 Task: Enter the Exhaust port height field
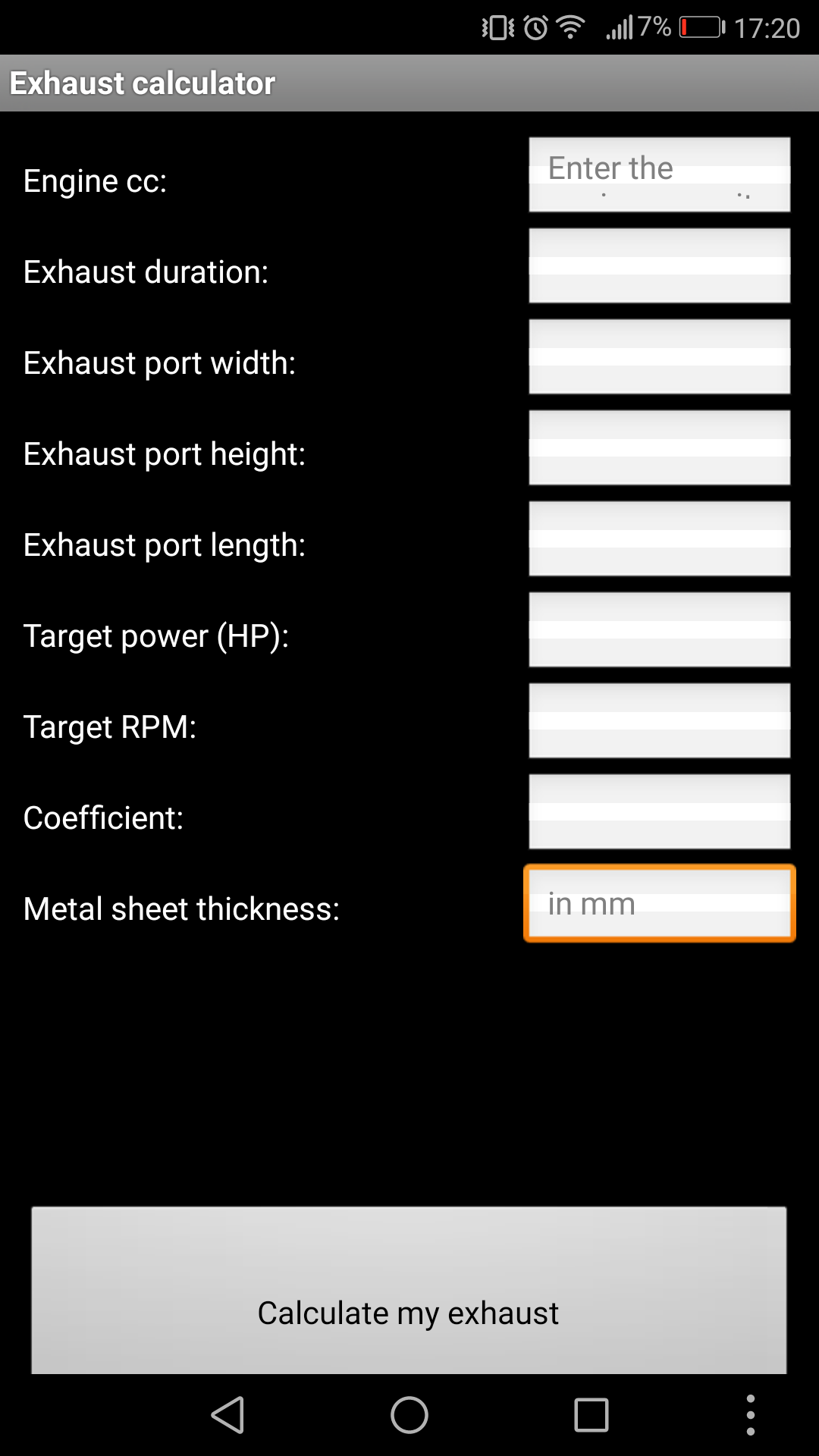pyautogui.click(x=659, y=447)
